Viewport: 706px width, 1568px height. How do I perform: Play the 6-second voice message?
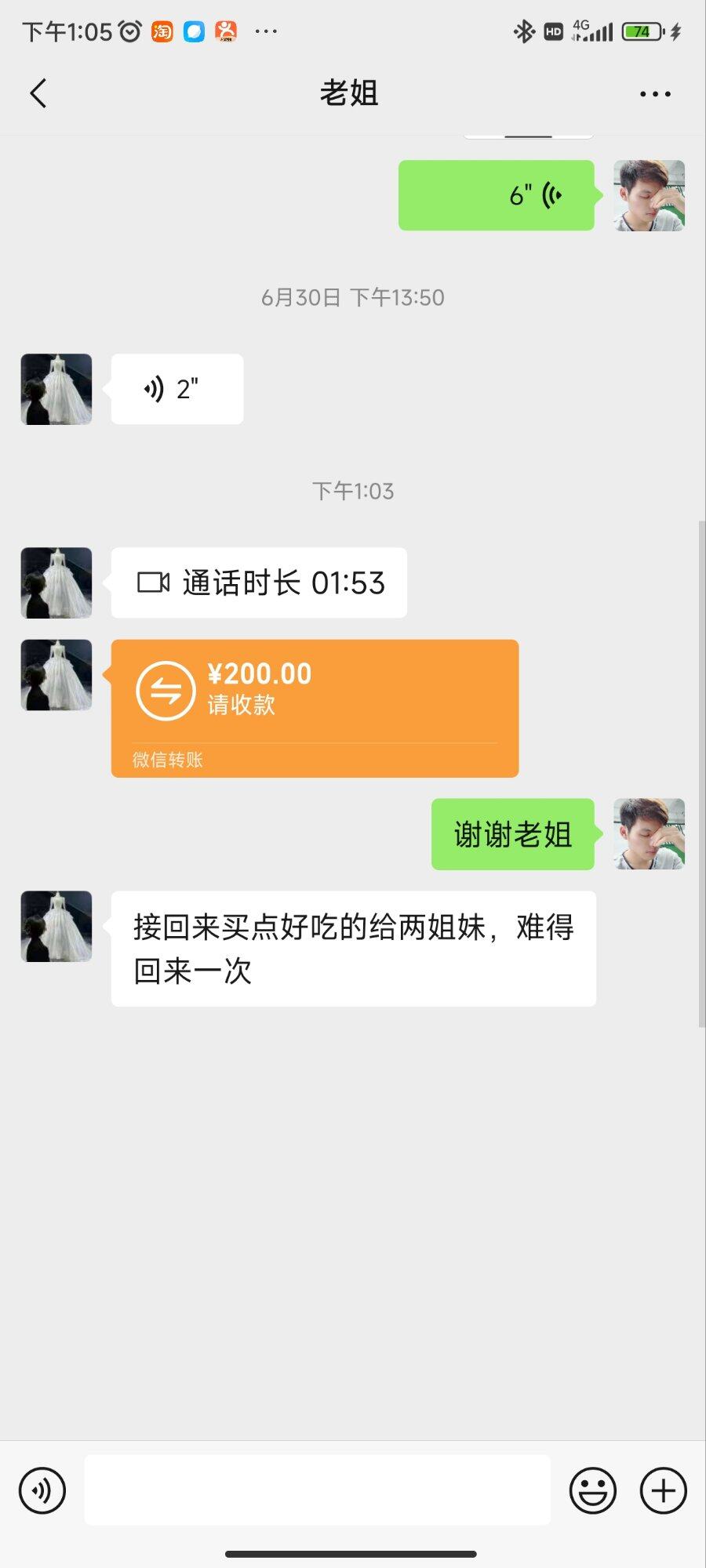coord(496,195)
